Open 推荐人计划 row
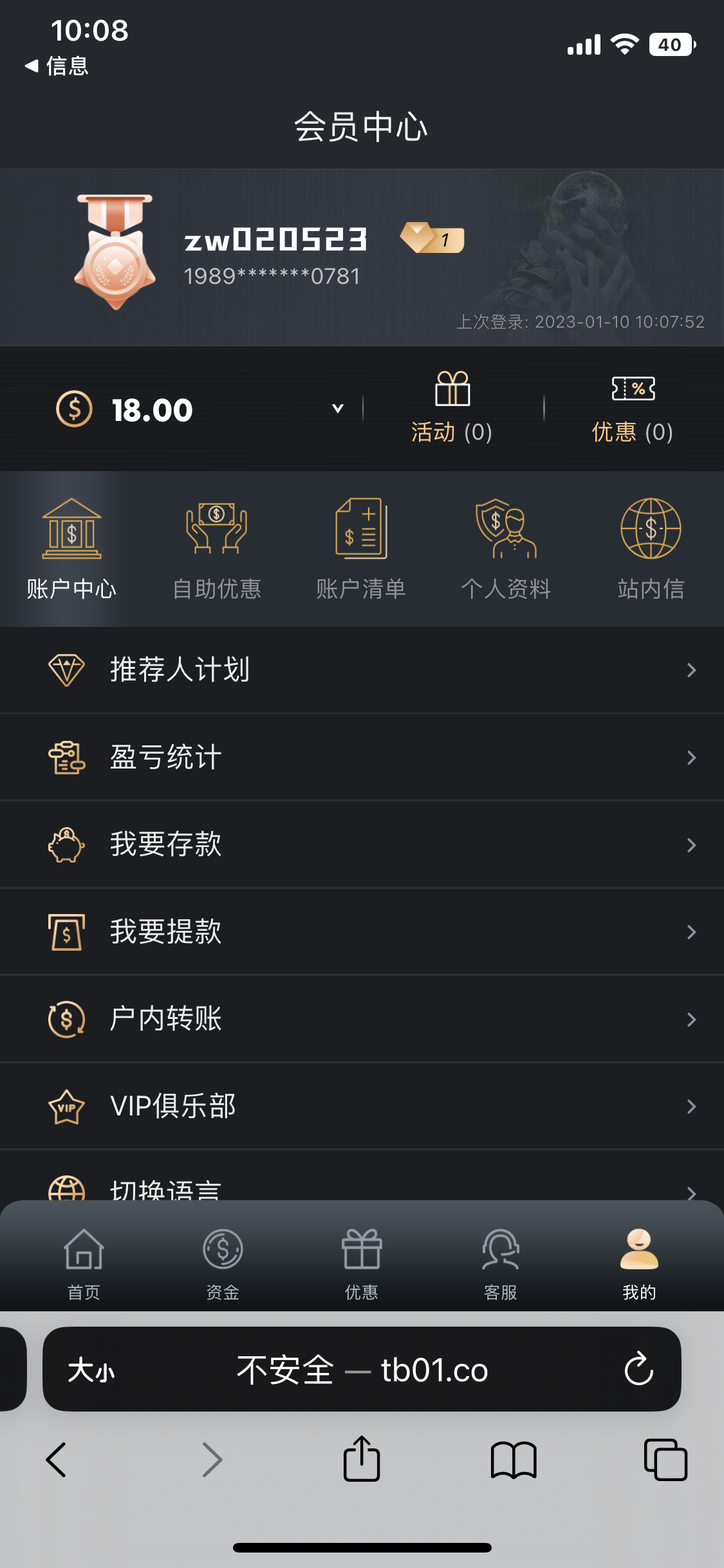The height and width of the screenshot is (1568, 724). (x=362, y=670)
